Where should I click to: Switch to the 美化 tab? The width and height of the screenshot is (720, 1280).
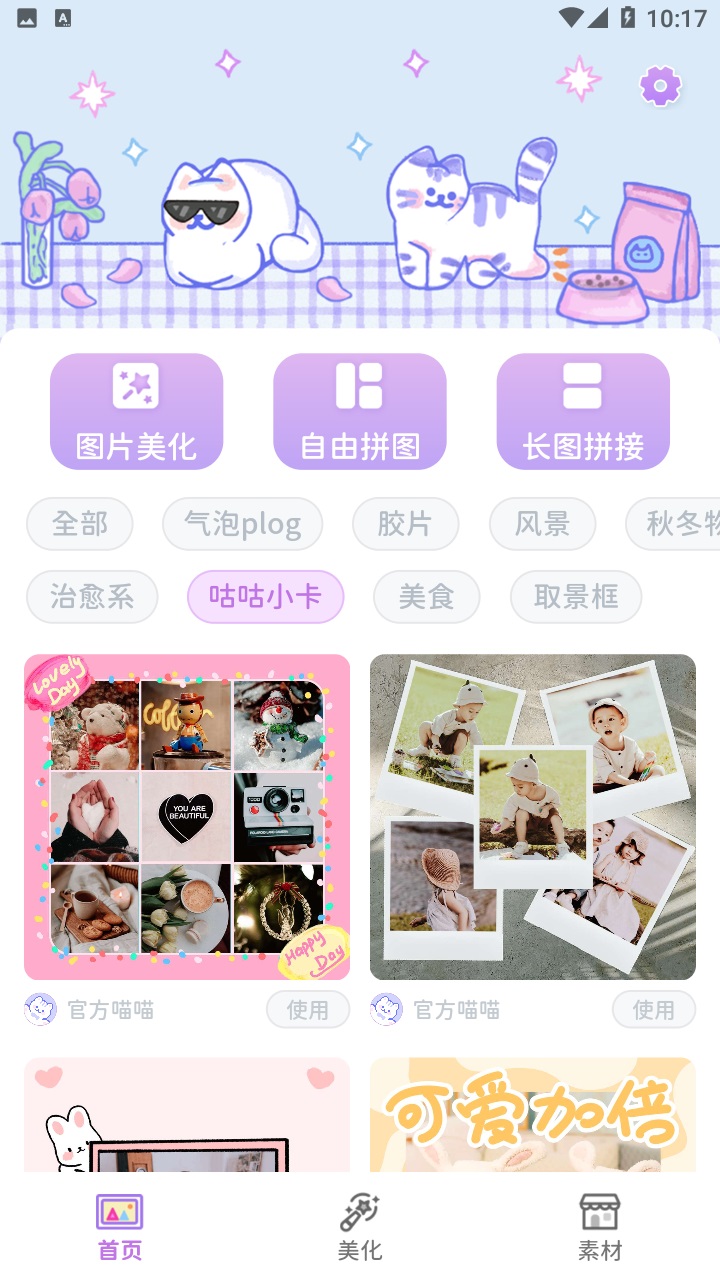tap(360, 1228)
